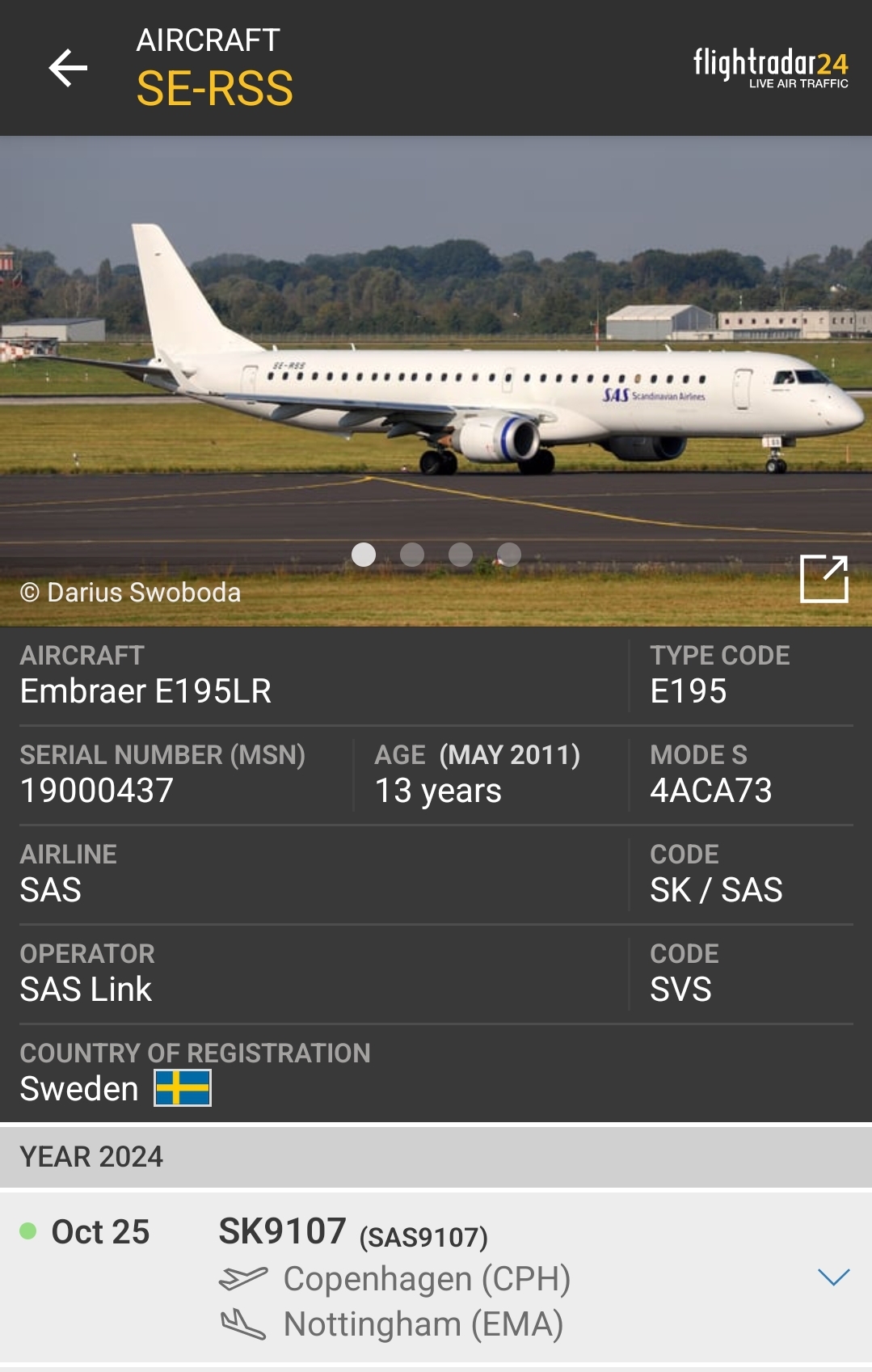Click the SK9107 flight number
Screen dimensions: 872x1372
281,1230
